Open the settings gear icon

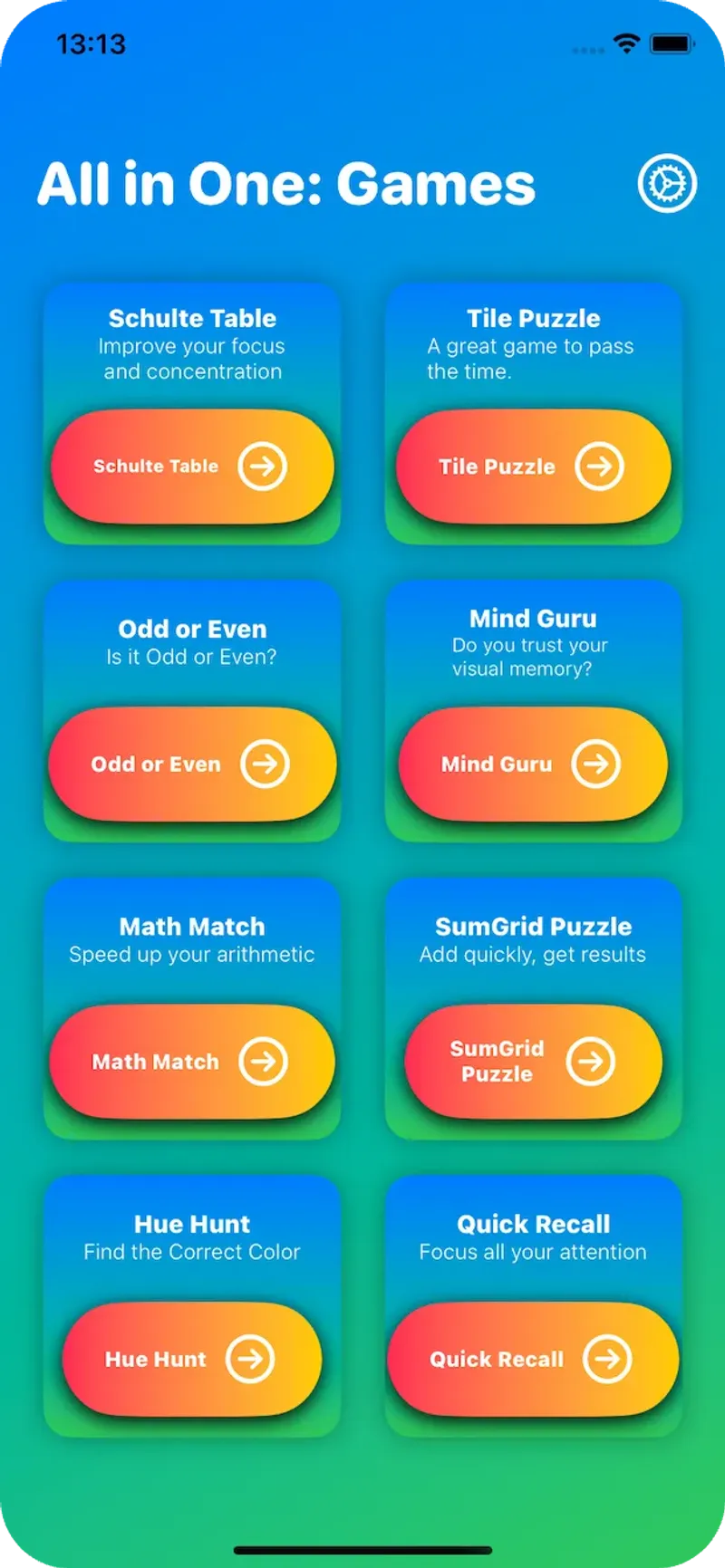pos(666,182)
